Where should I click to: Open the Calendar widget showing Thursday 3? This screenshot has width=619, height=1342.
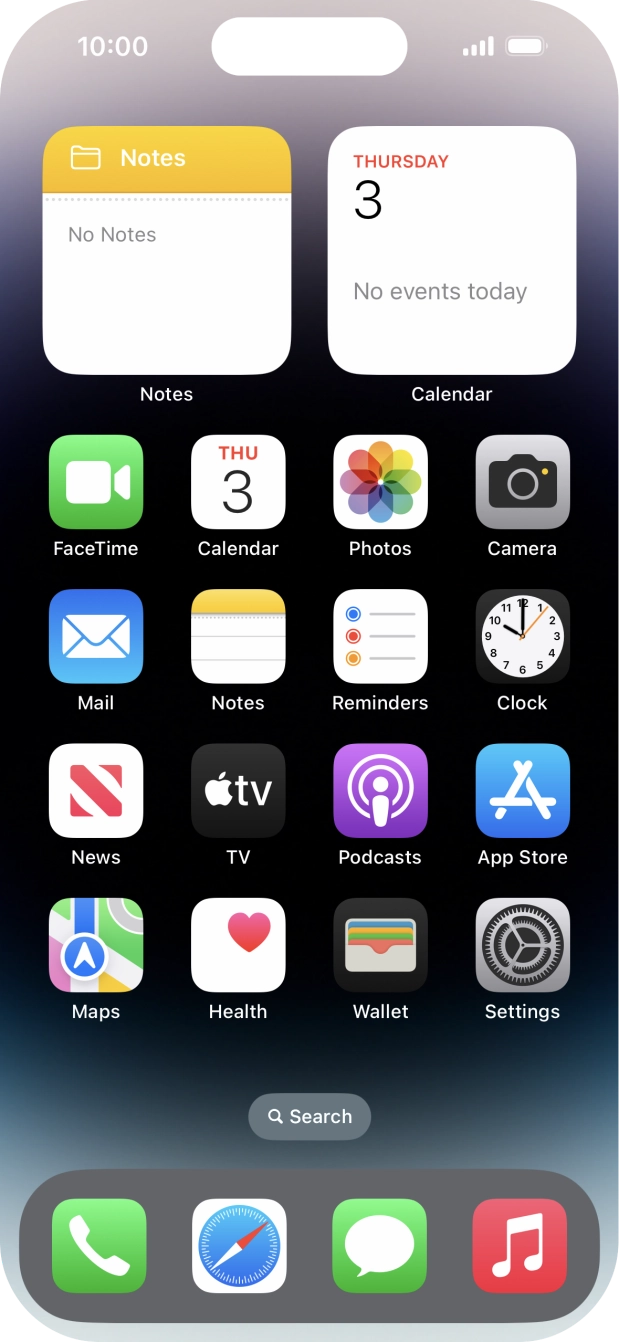point(452,251)
